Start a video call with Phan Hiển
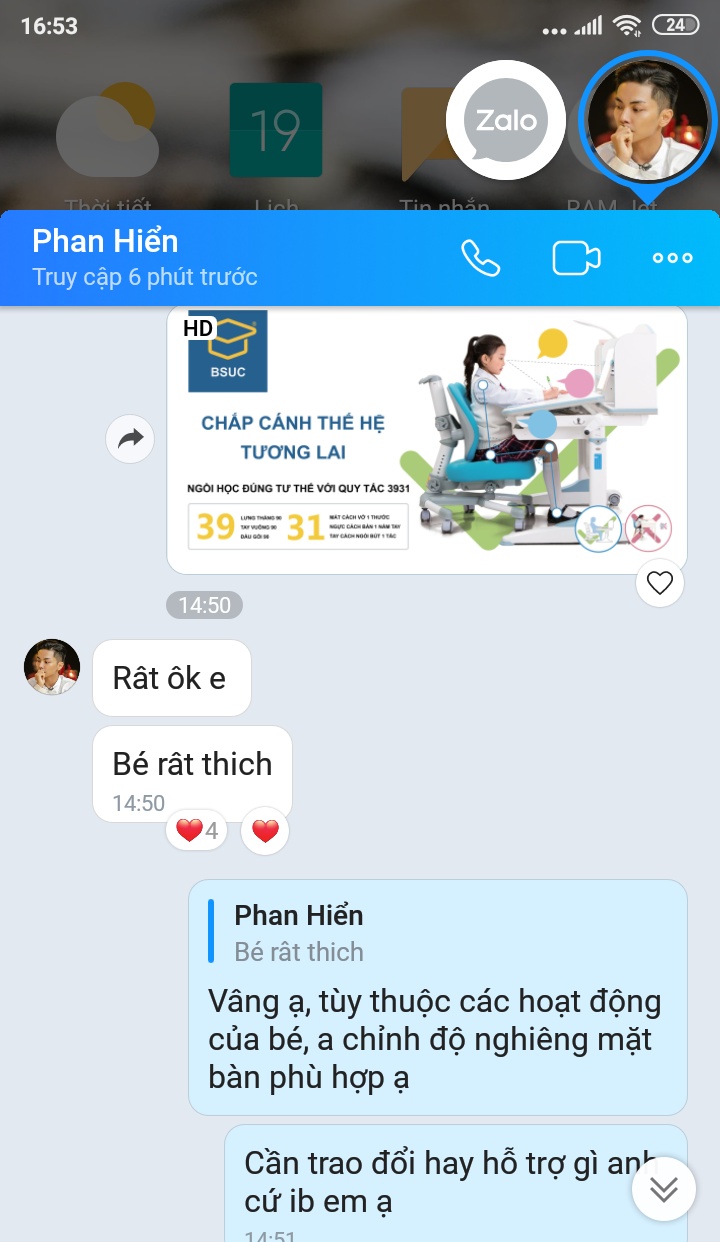The image size is (720, 1242). click(576, 258)
